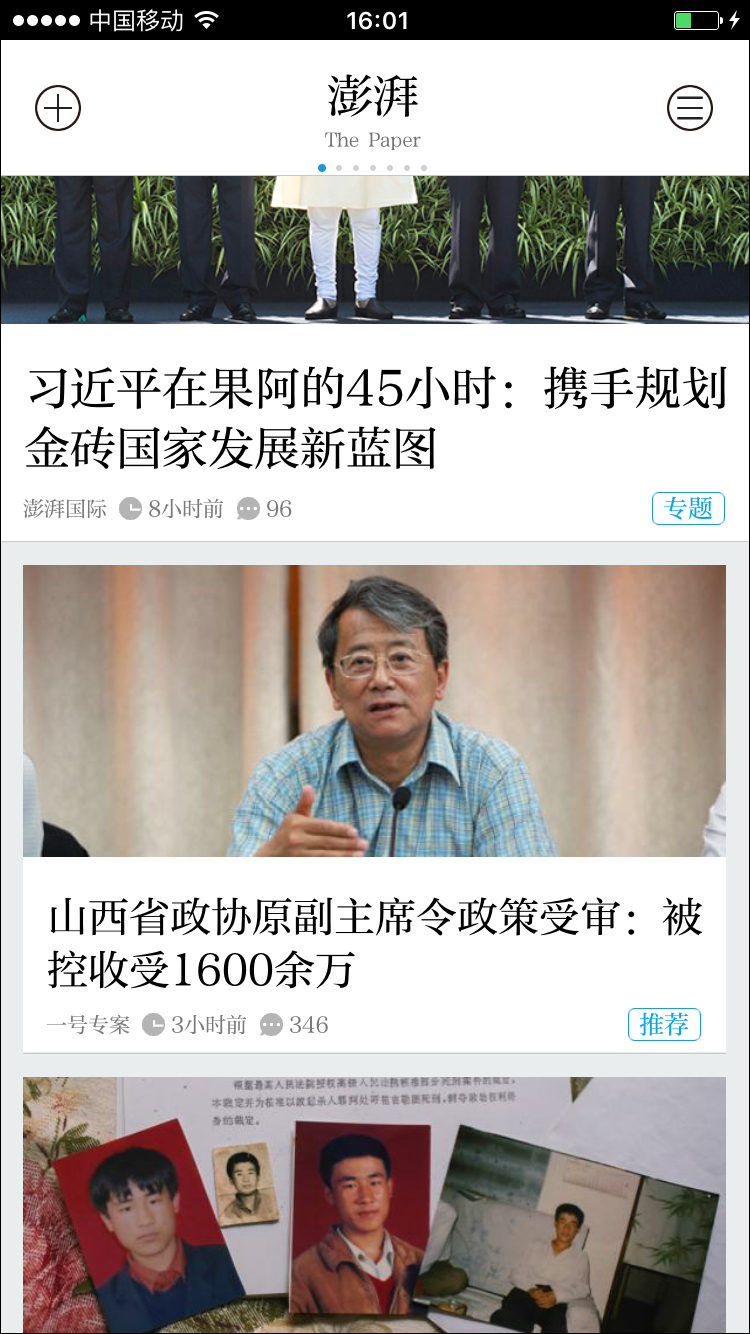Tap the 澎湃国际 source label
The height and width of the screenshot is (1334, 750).
coord(65,509)
